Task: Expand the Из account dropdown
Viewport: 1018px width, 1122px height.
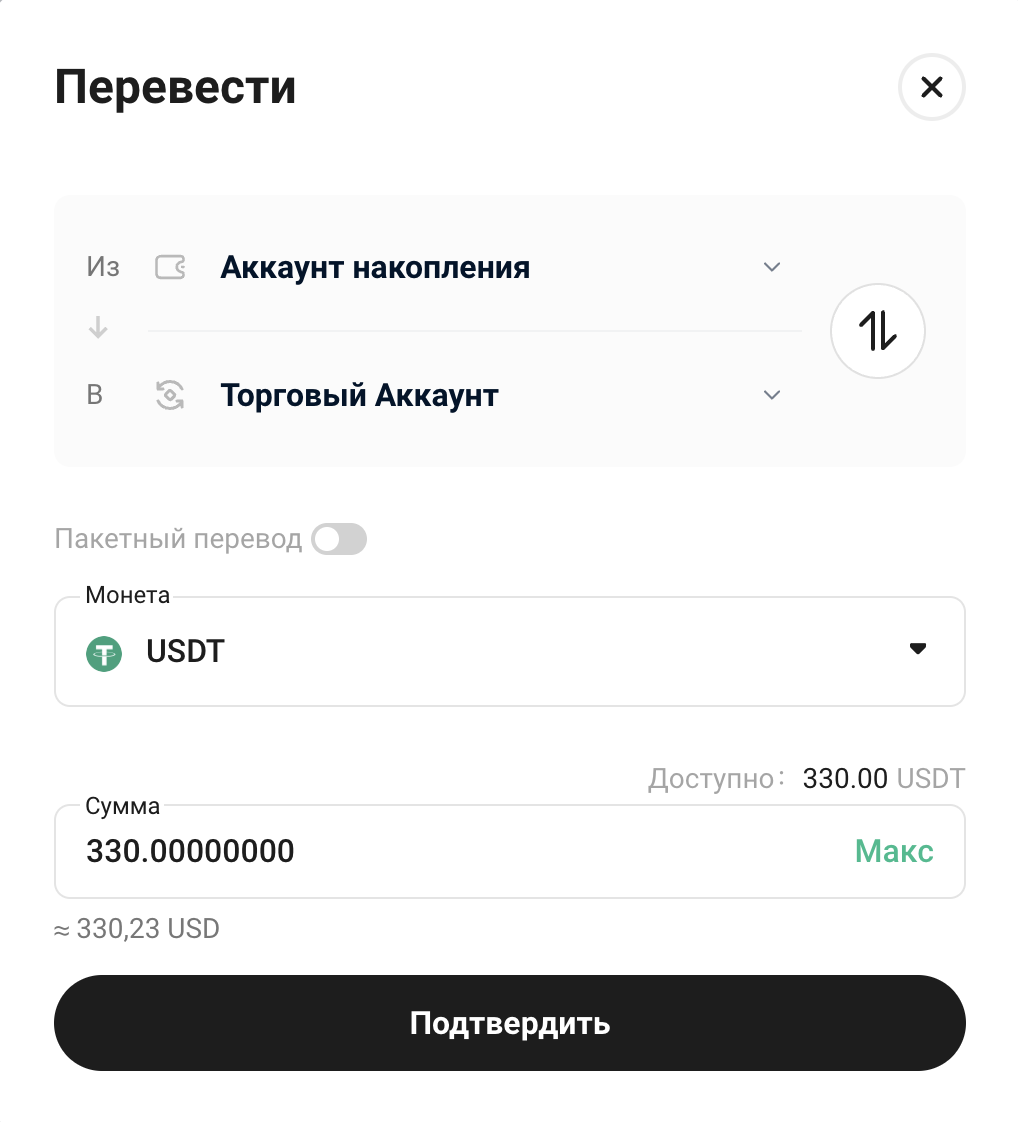Action: [x=770, y=267]
